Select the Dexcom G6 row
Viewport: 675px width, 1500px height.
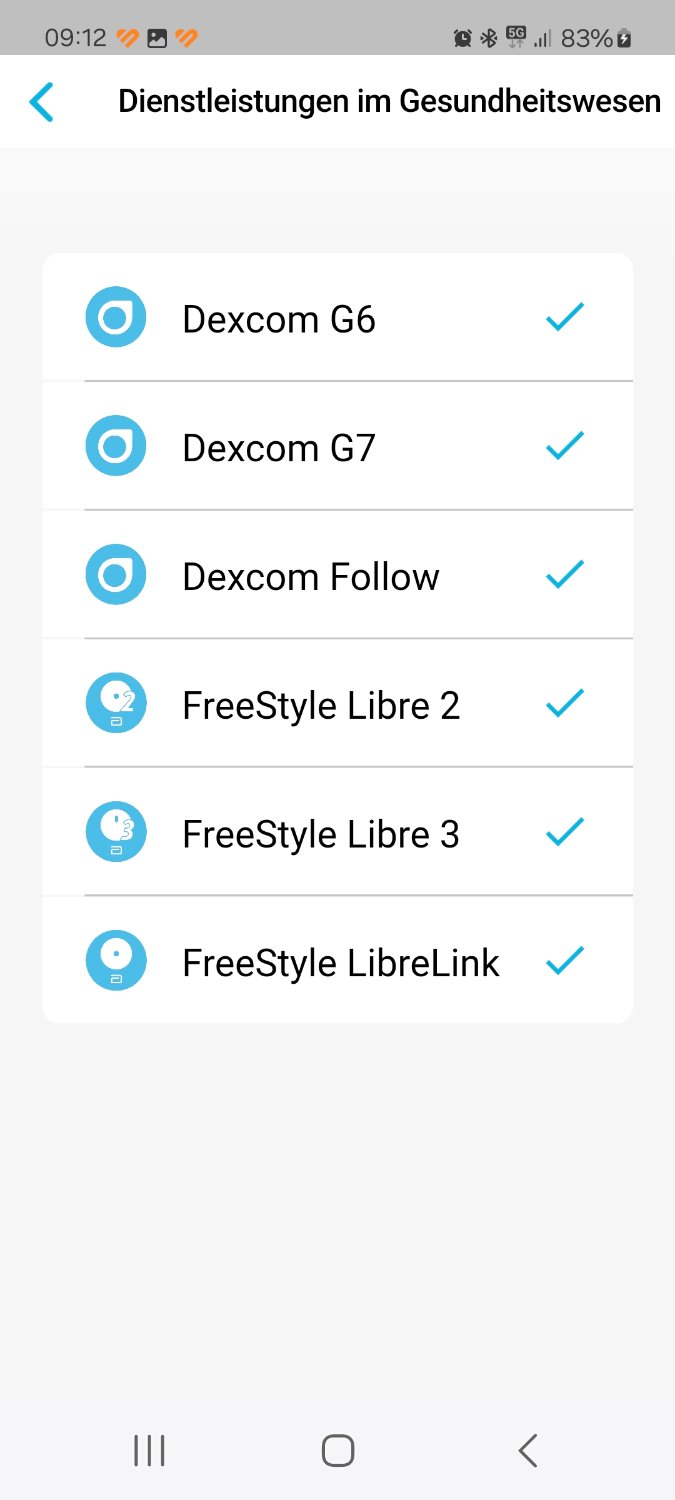[337, 319]
